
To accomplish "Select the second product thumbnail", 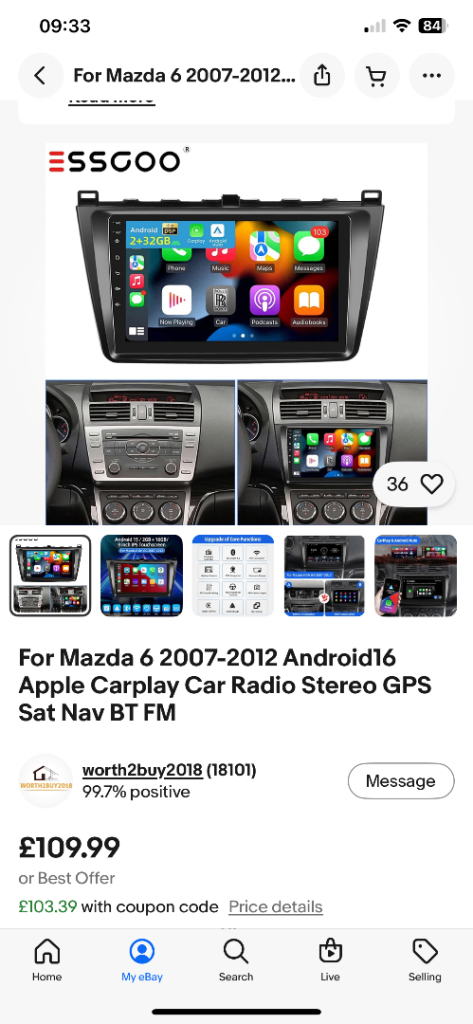I will tap(142, 575).
